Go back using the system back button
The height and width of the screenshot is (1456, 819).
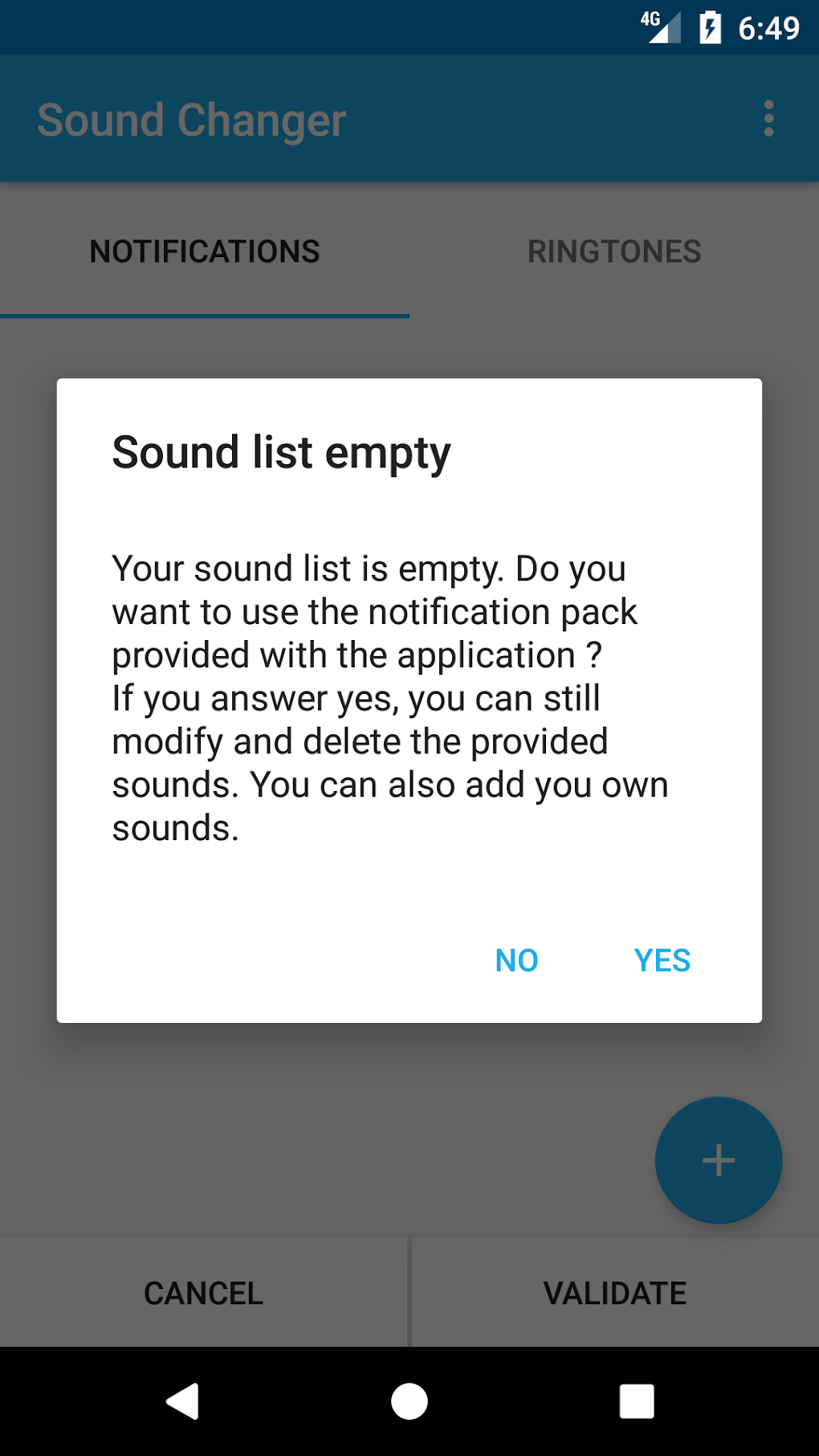(x=183, y=1401)
